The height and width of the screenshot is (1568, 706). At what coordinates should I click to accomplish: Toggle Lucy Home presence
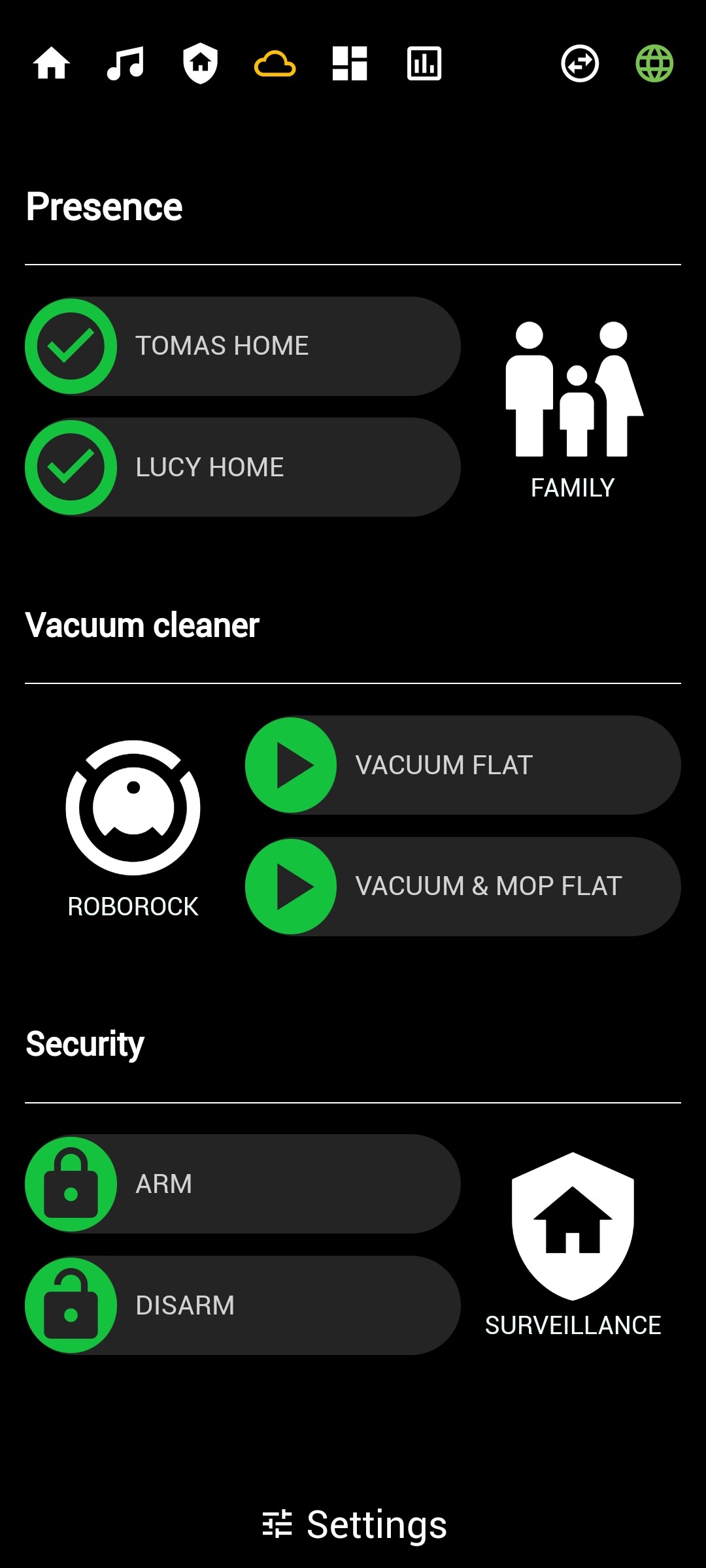click(243, 468)
